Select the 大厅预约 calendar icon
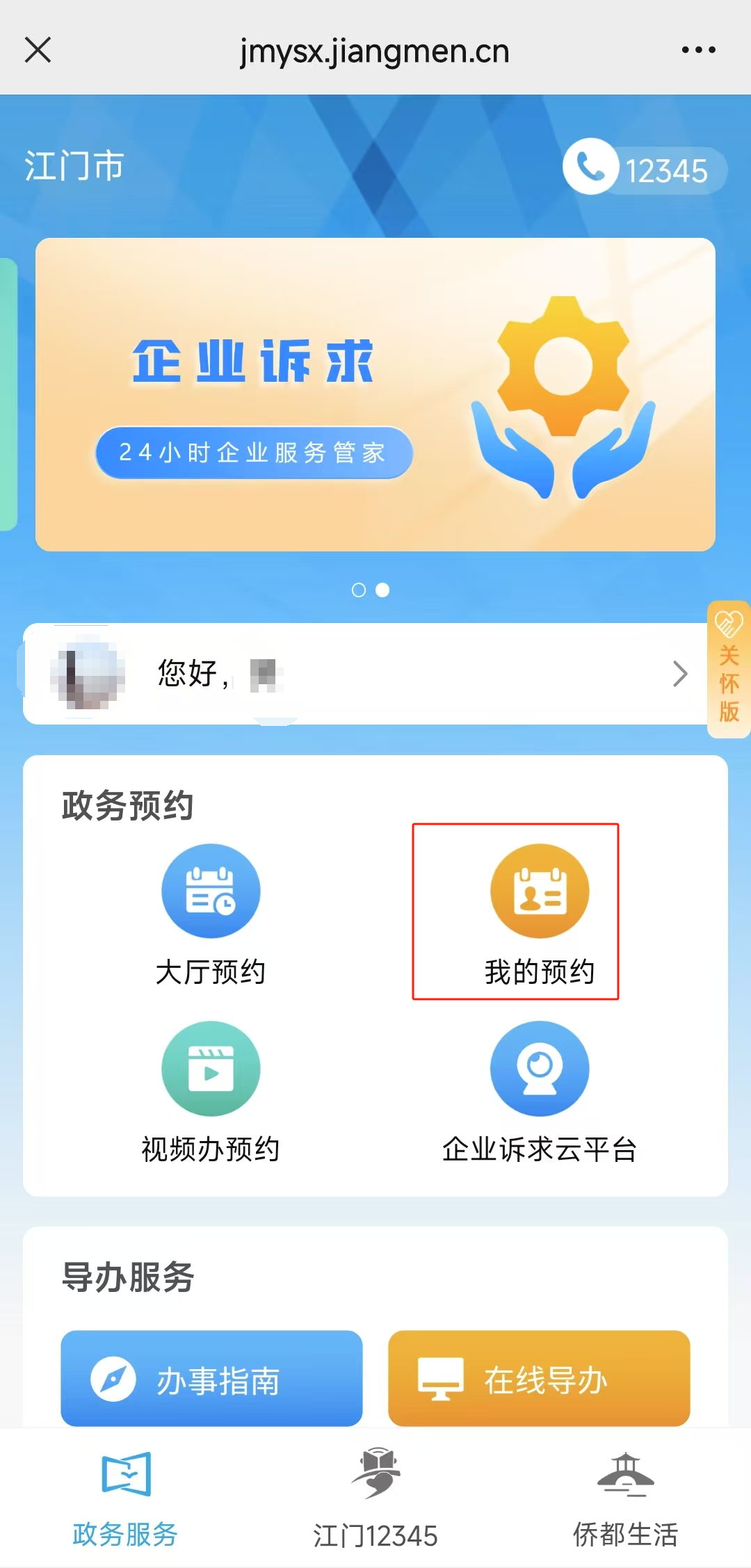 (211, 891)
